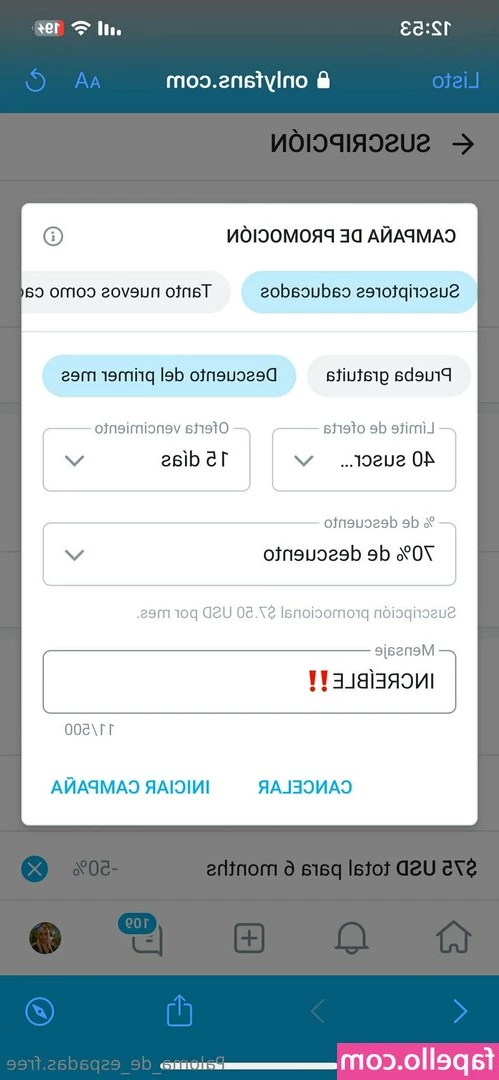Screen dimensions: 499x1080
Task: Open the notifications bell
Action: click(x=352, y=938)
